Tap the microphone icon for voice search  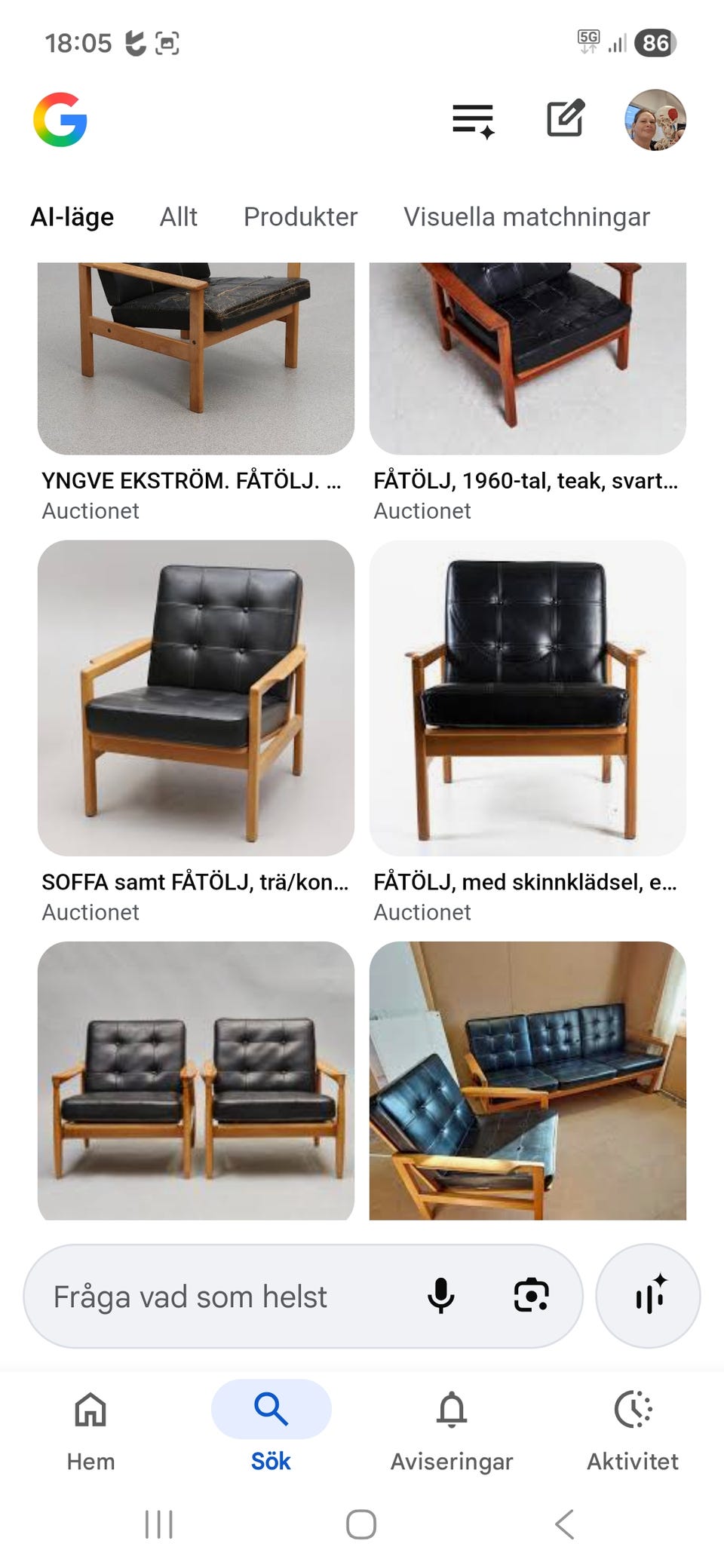pyautogui.click(x=441, y=1295)
